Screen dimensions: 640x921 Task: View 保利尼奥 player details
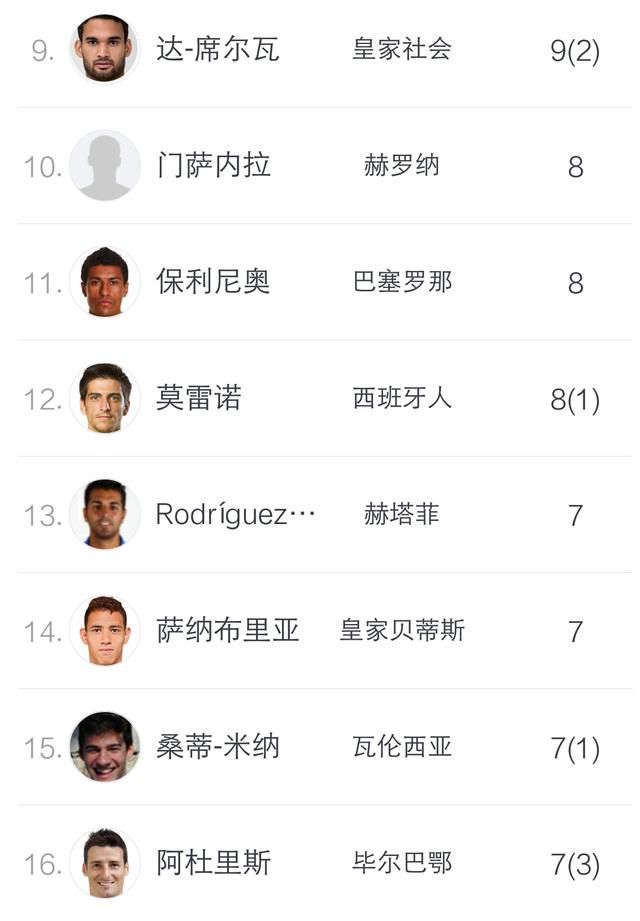(213, 282)
